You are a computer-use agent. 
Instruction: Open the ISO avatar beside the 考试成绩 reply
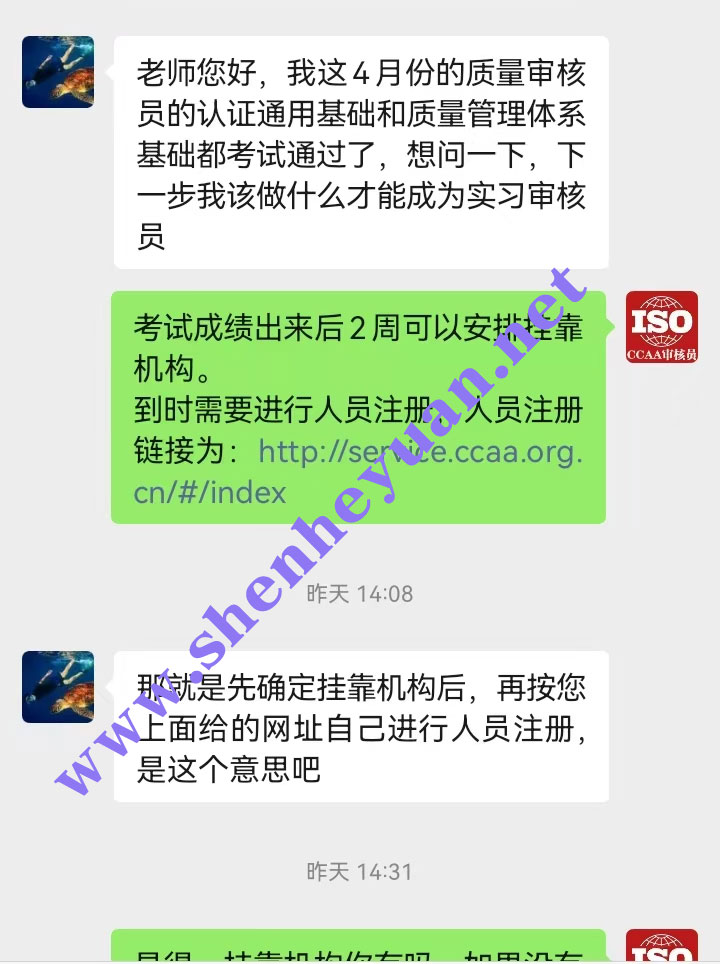point(661,327)
